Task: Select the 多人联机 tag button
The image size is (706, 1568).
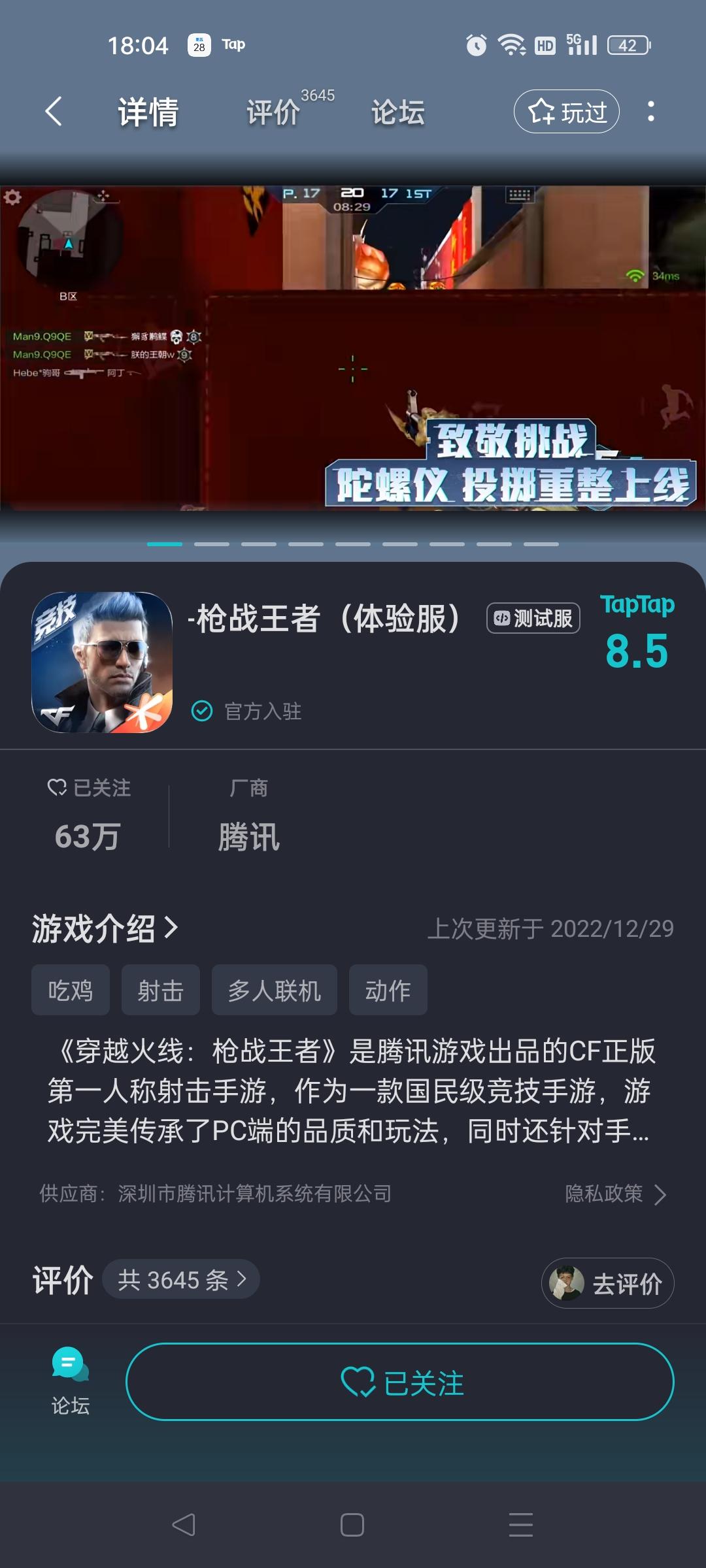Action: pos(274,990)
